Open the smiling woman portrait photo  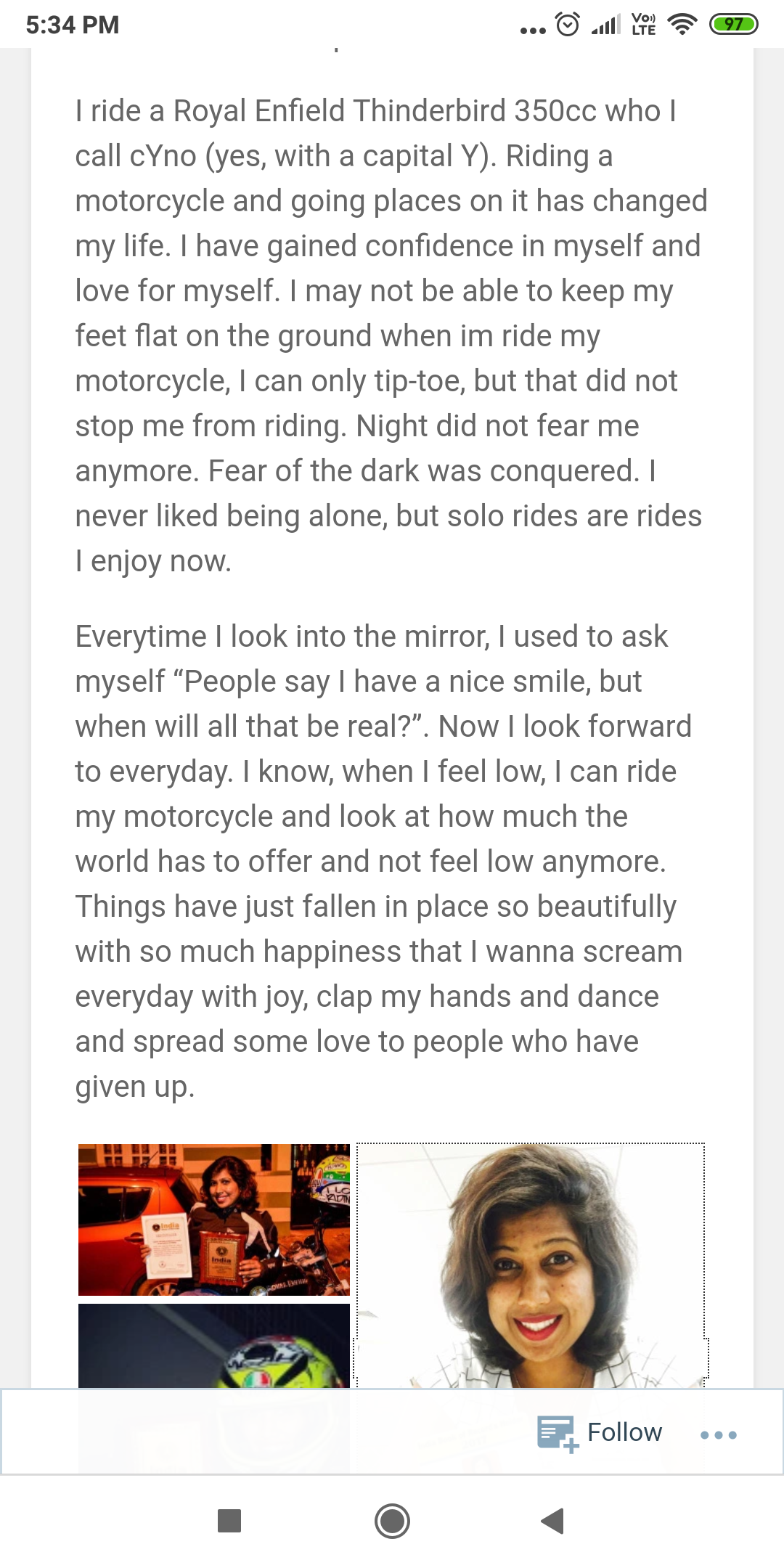click(x=531, y=1266)
